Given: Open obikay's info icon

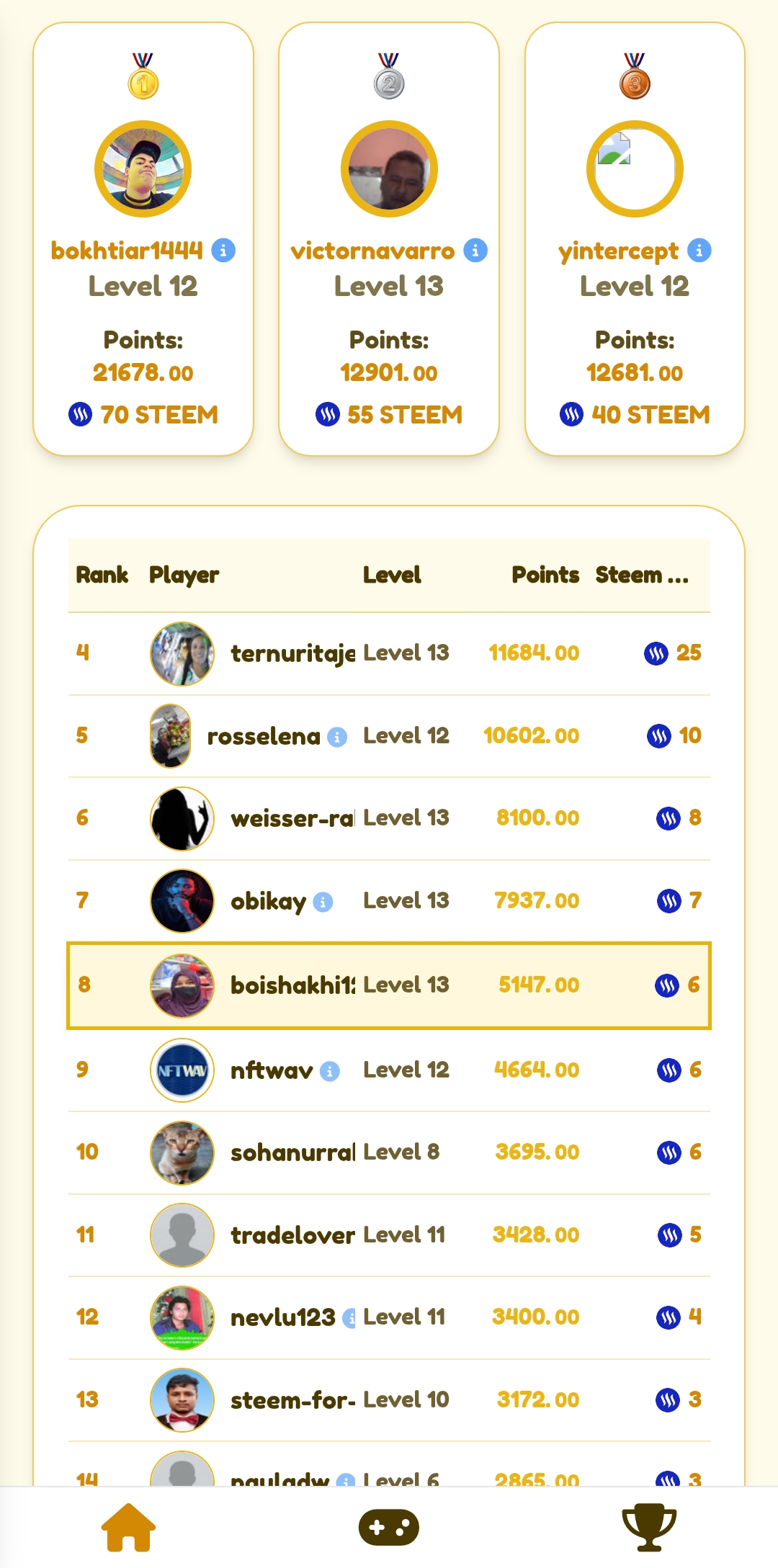Looking at the screenshot, I should pos(323,902).
